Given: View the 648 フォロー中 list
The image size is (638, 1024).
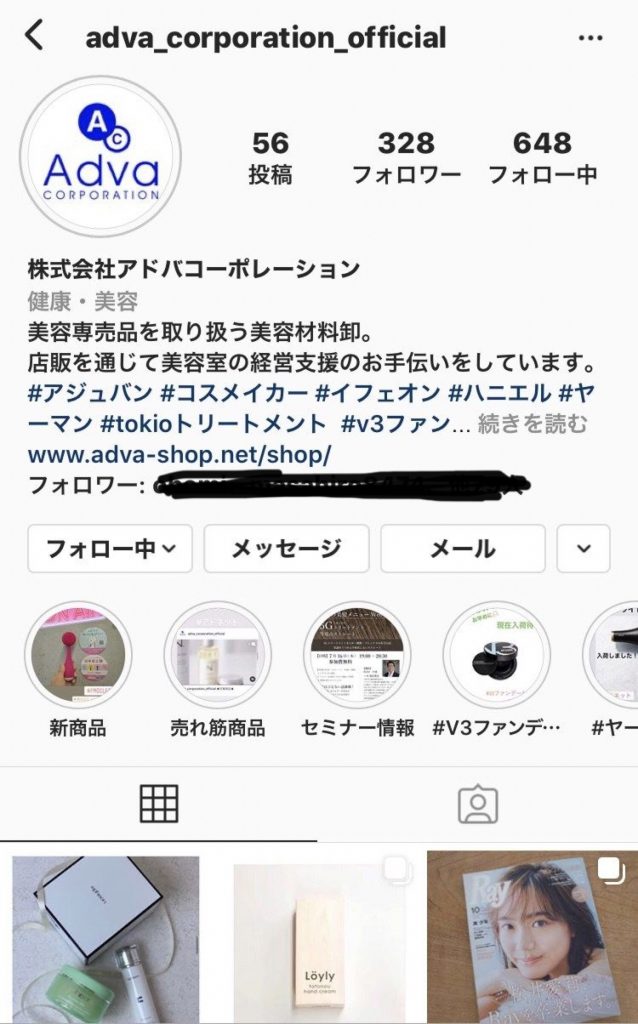Looking at the screenshot, I should (x=542, y=158).
